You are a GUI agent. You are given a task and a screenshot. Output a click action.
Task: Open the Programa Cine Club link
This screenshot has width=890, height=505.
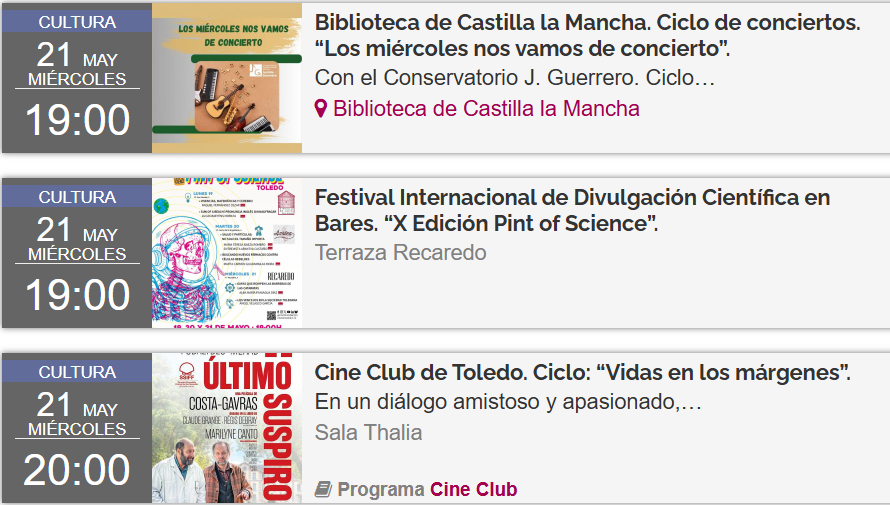[473, 489]
